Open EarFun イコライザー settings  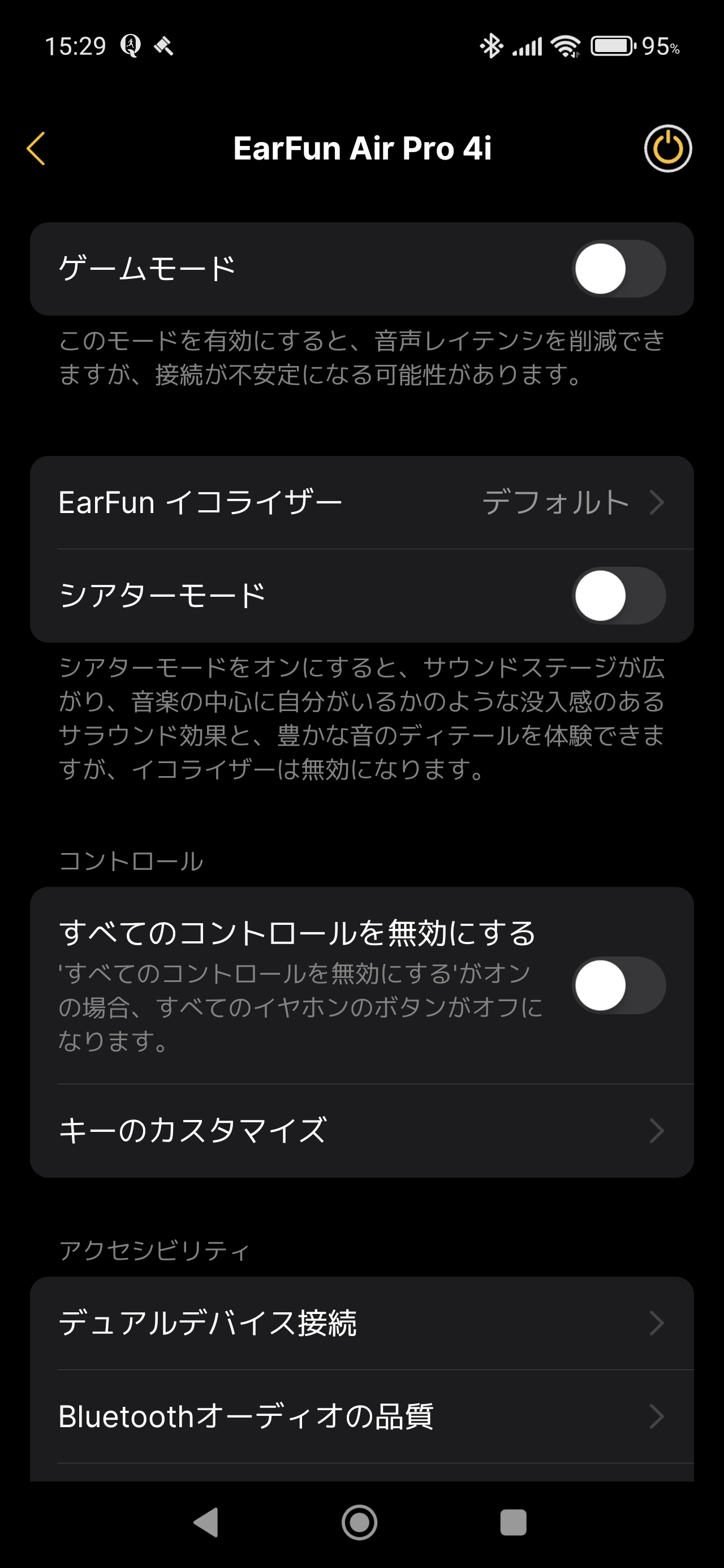pyautogui.click(x=361, y=503)
